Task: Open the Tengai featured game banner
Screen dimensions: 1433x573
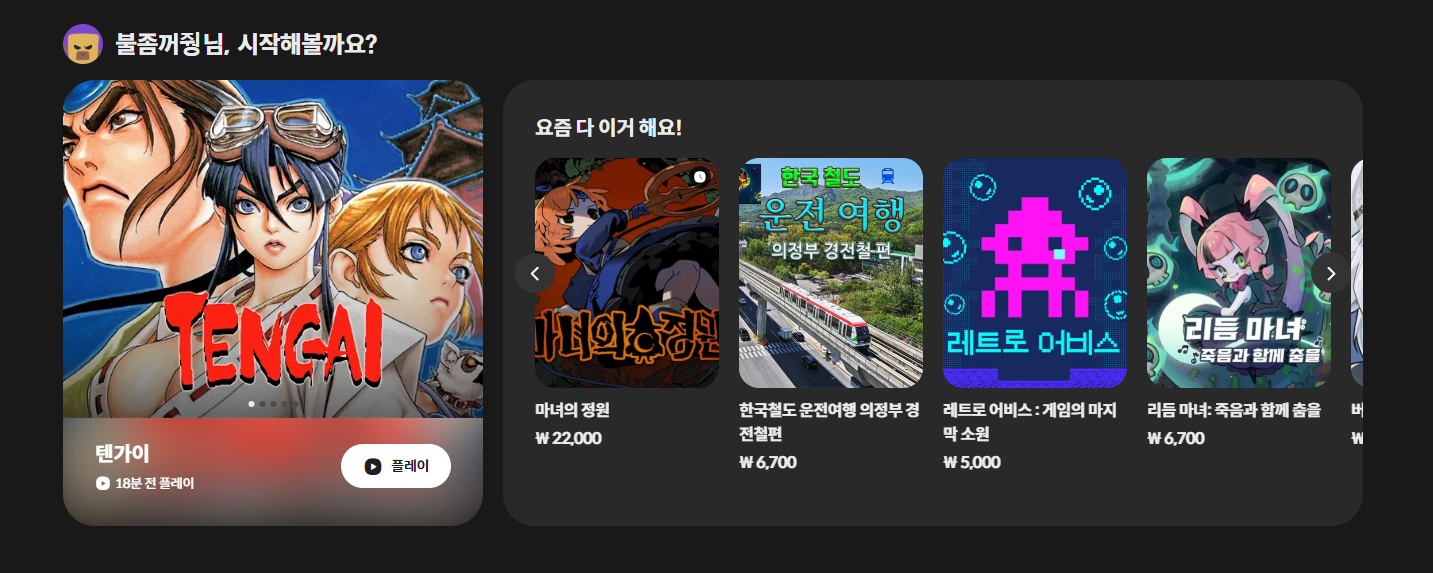Action: coord(272,250)
